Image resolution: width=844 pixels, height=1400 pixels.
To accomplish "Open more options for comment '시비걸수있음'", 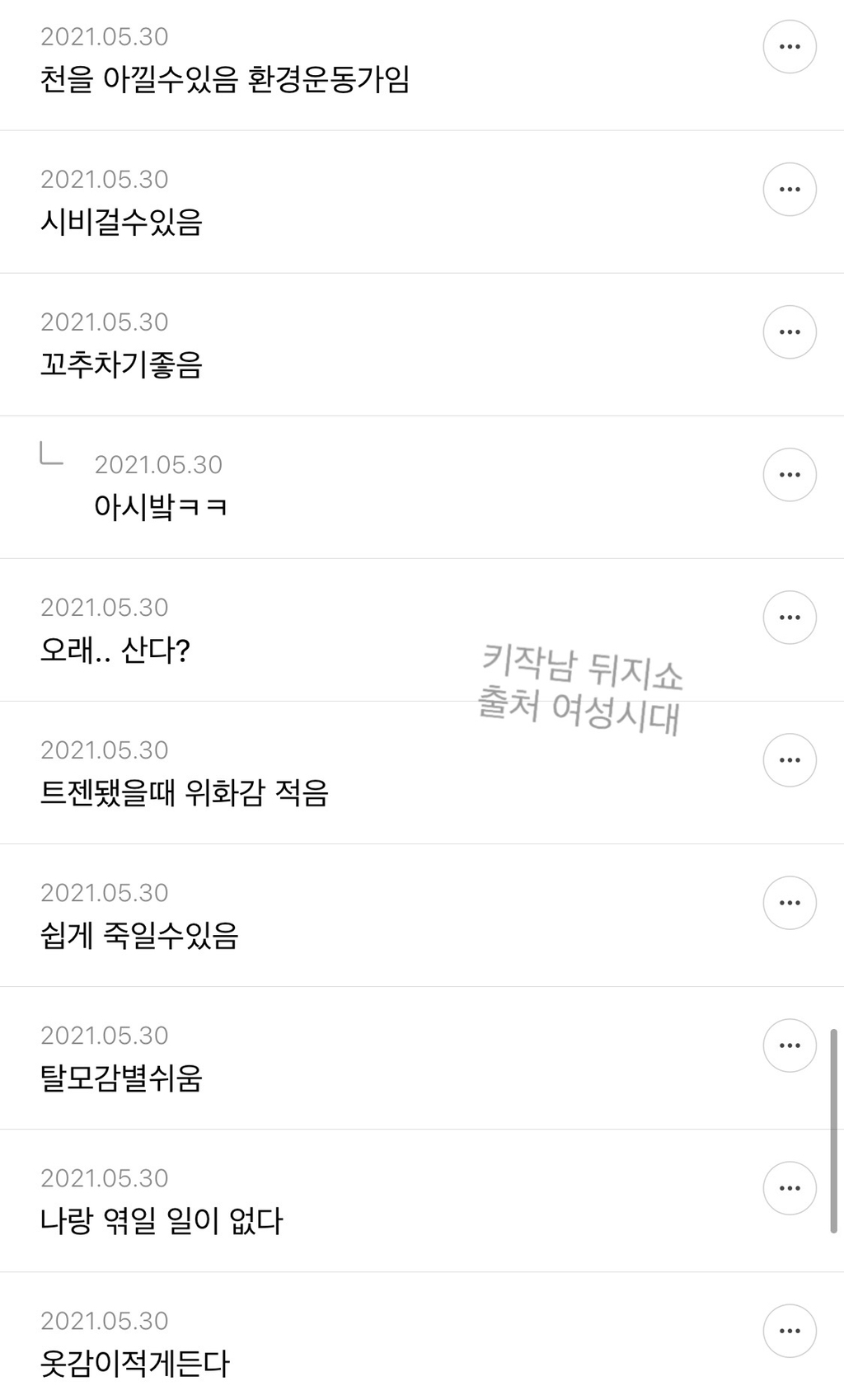I will (x=790, y=190).
